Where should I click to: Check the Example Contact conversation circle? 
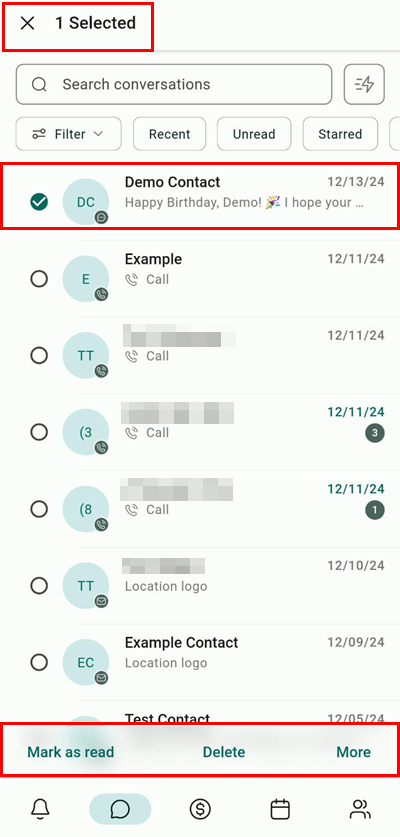coord(39,662)
